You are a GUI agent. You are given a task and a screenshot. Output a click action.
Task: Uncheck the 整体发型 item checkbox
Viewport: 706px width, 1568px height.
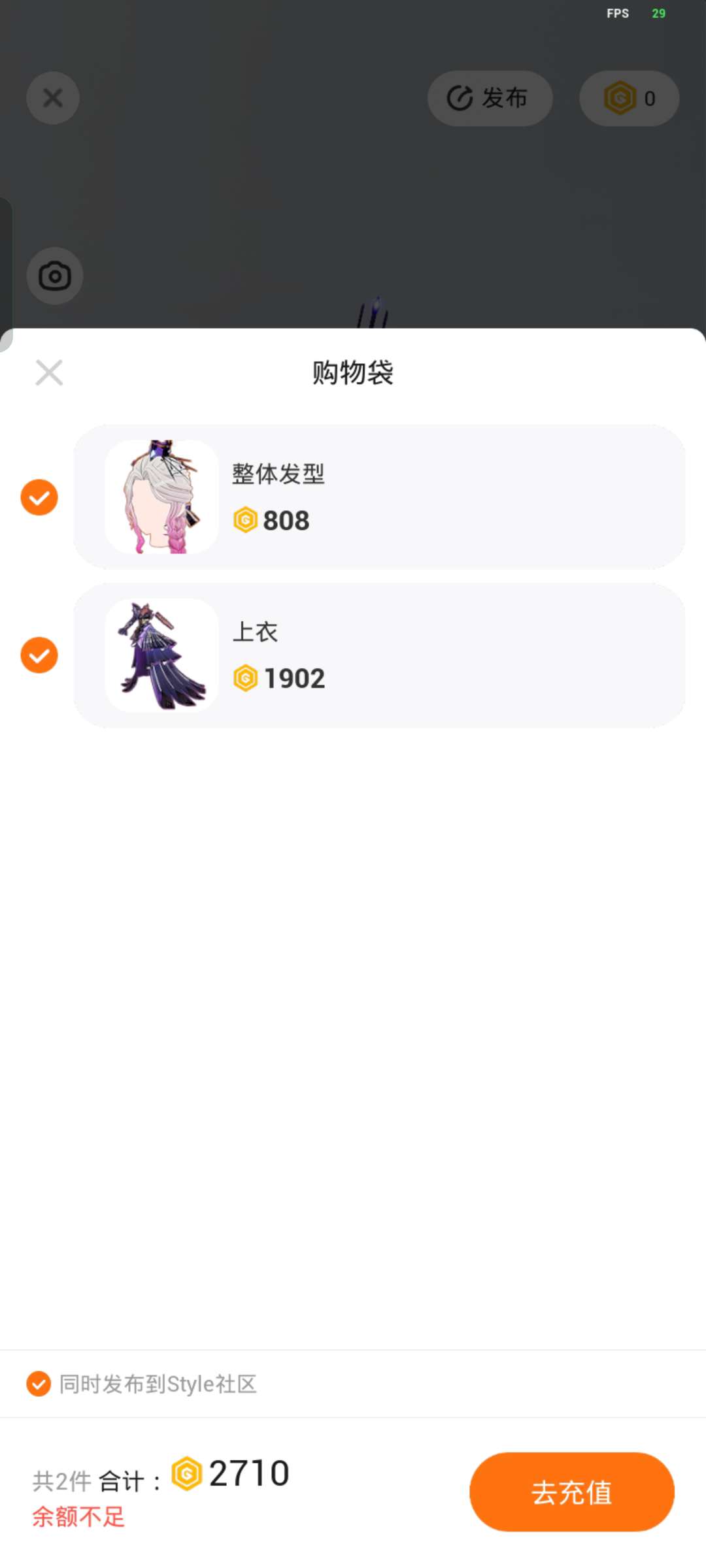[x=39, y=497]
